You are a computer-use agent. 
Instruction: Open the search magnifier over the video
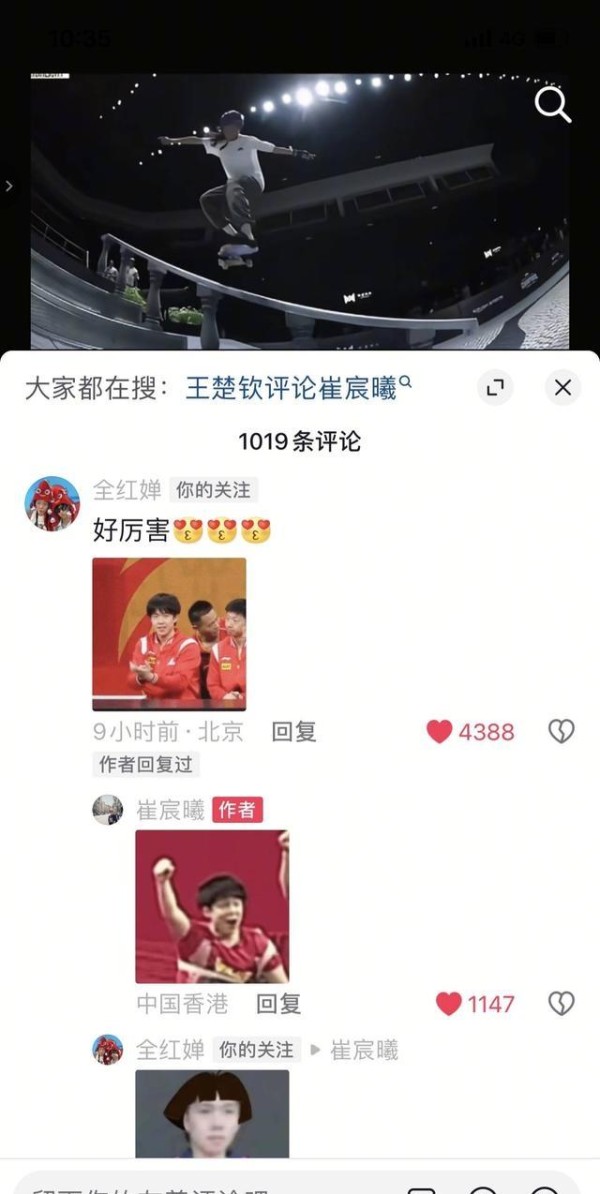pyautogui.click(x=552, y=104)
